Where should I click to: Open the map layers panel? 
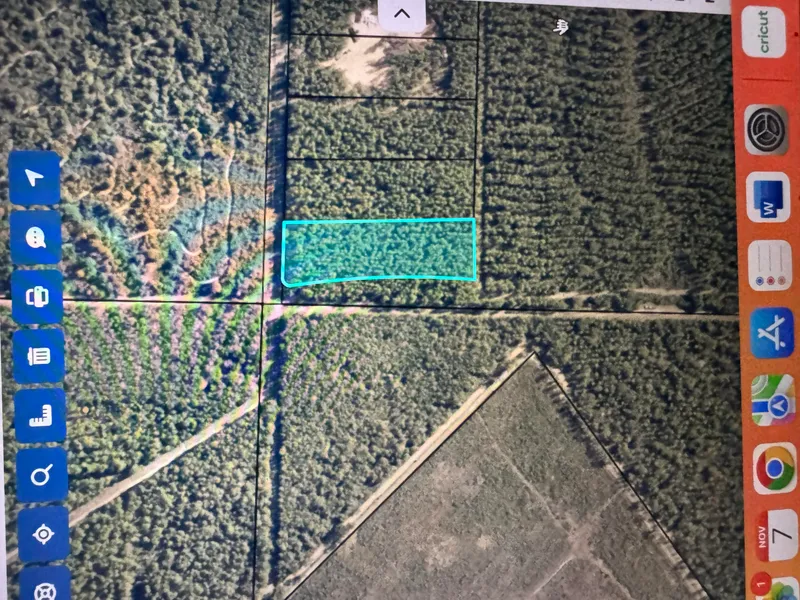[37, 296]
